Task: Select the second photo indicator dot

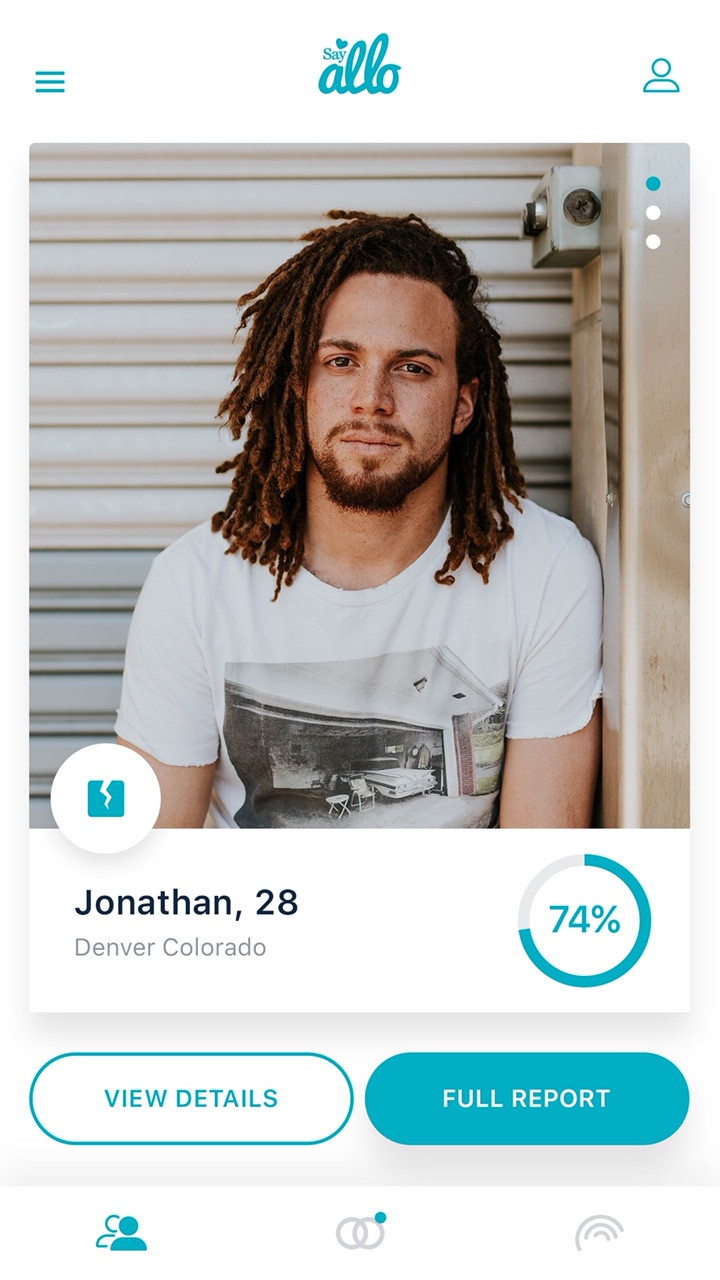Action: (x=653, y=212)
